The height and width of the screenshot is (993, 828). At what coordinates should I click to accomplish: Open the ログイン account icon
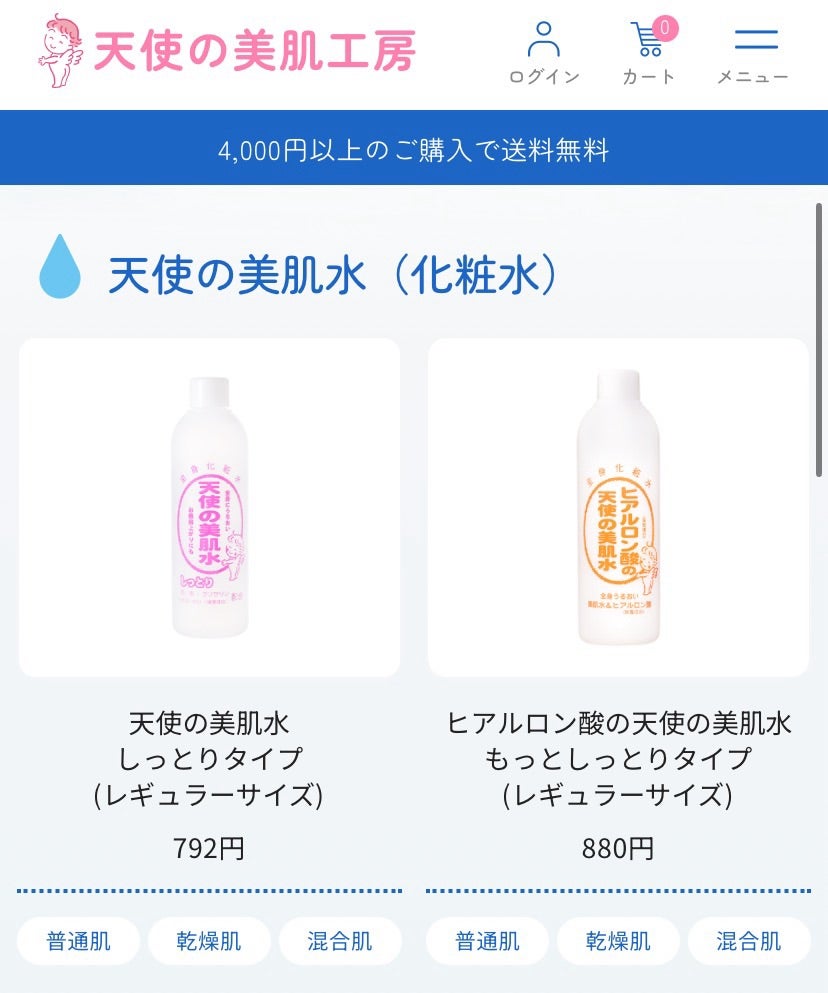tap(544, 52)
